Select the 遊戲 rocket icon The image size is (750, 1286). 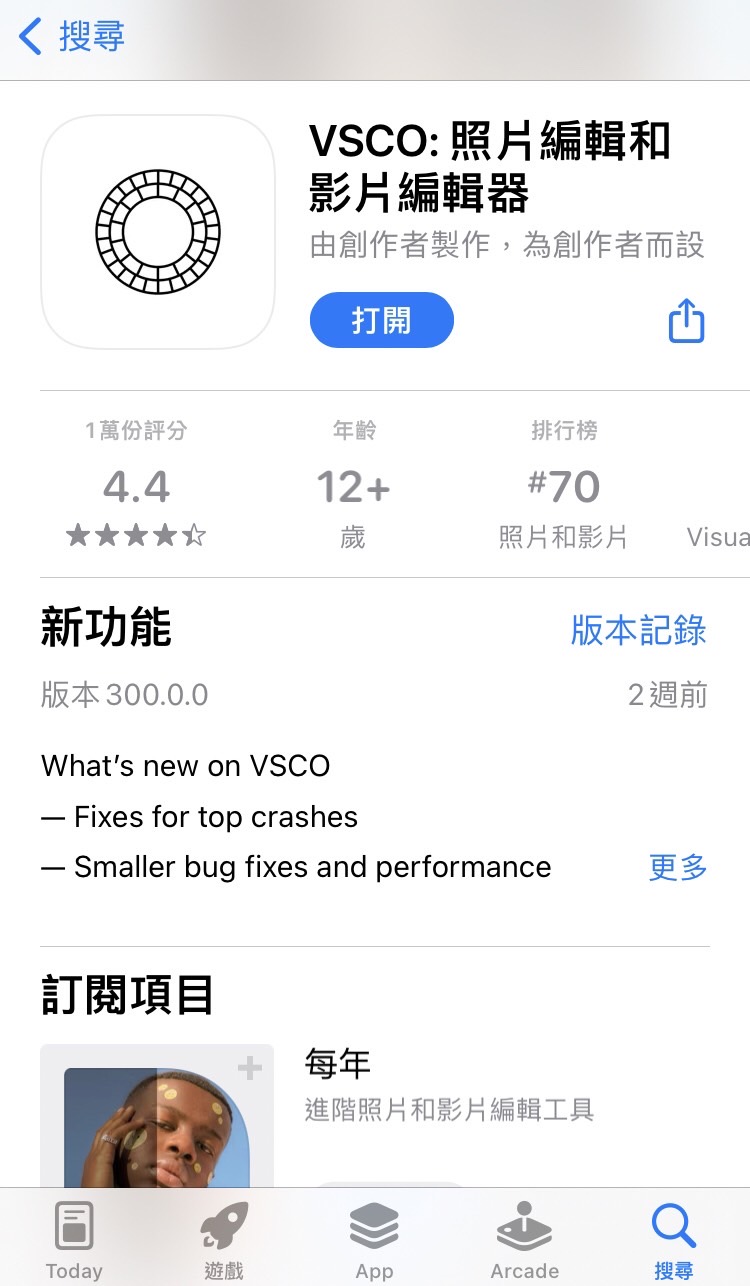point(224,1224)
